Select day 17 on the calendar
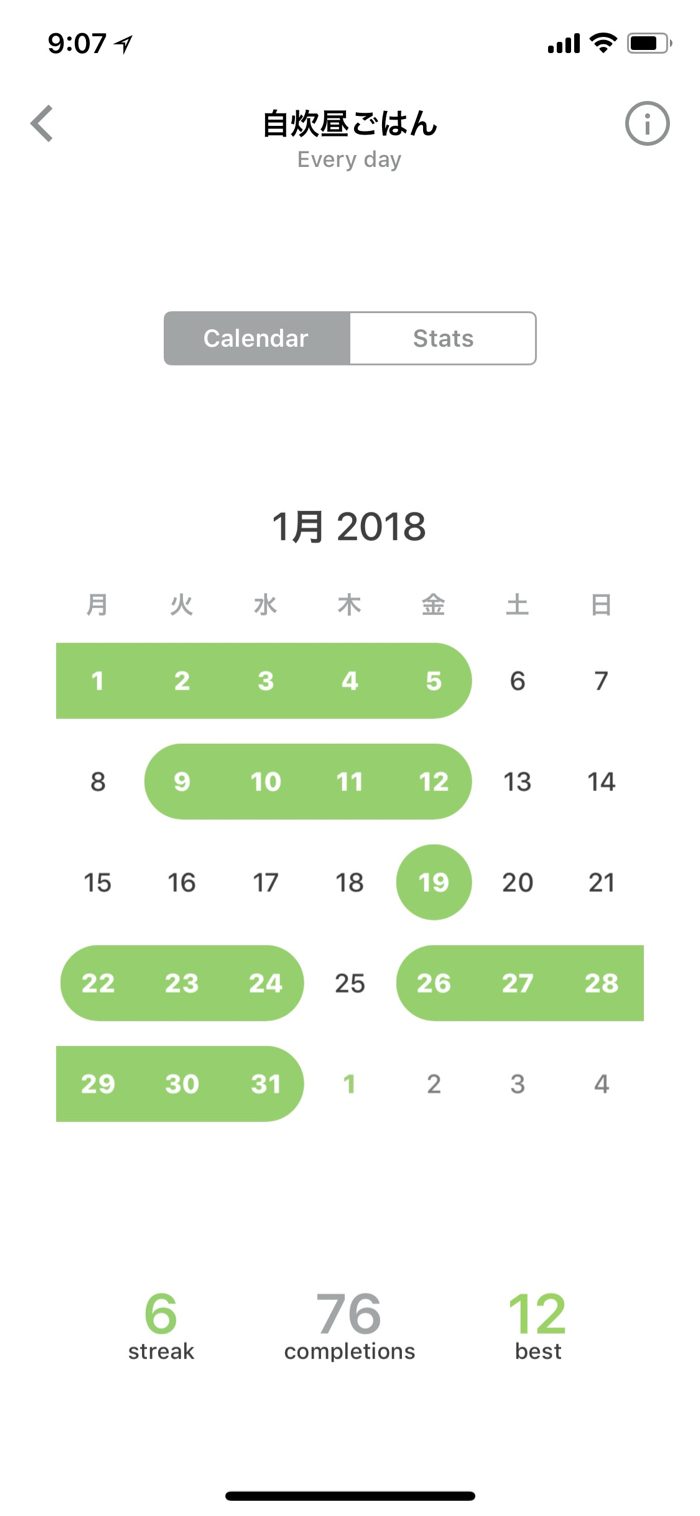The image size is (700, 1516). point(265,883)
